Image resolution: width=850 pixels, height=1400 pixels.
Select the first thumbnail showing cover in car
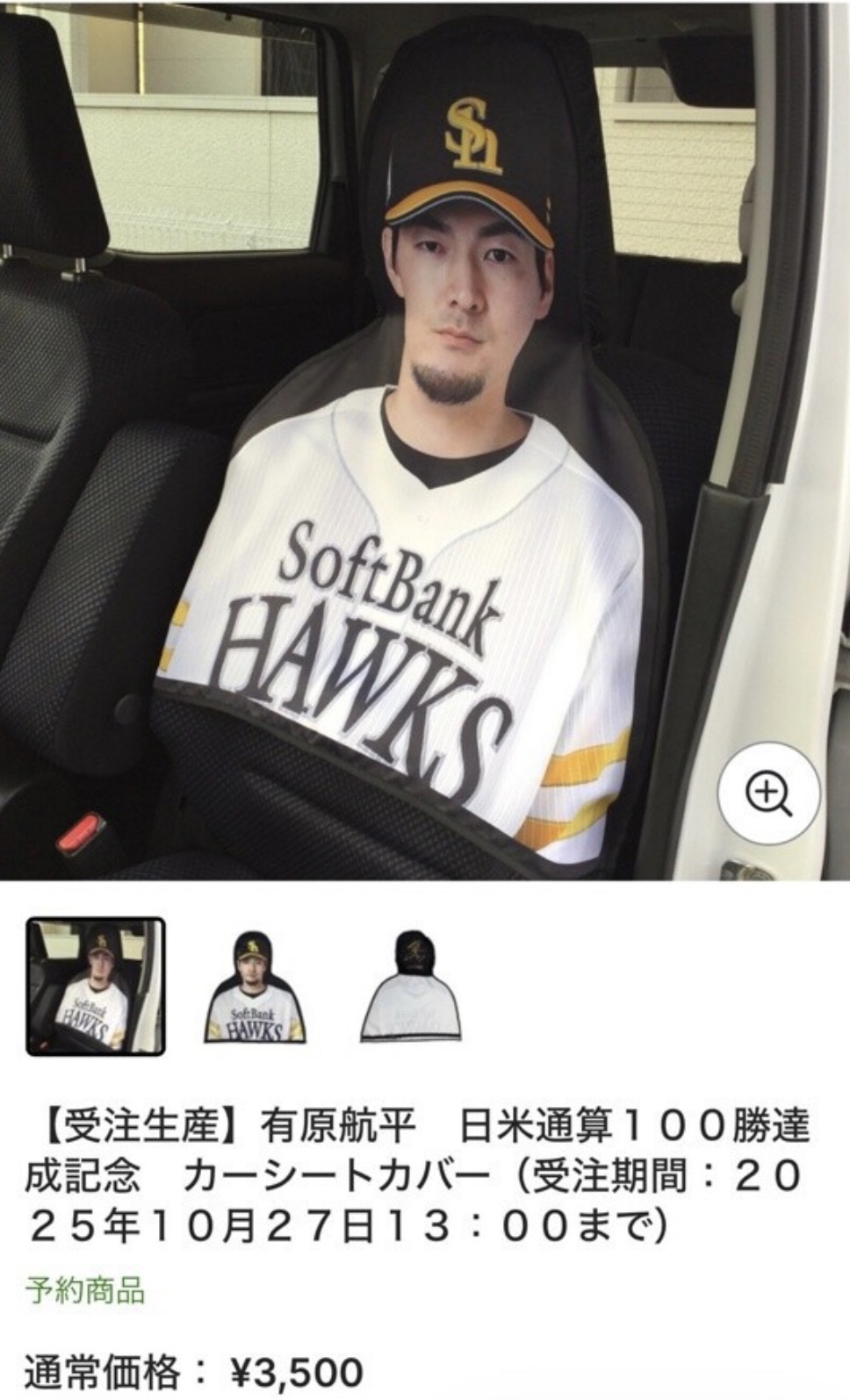pos(96,986)
